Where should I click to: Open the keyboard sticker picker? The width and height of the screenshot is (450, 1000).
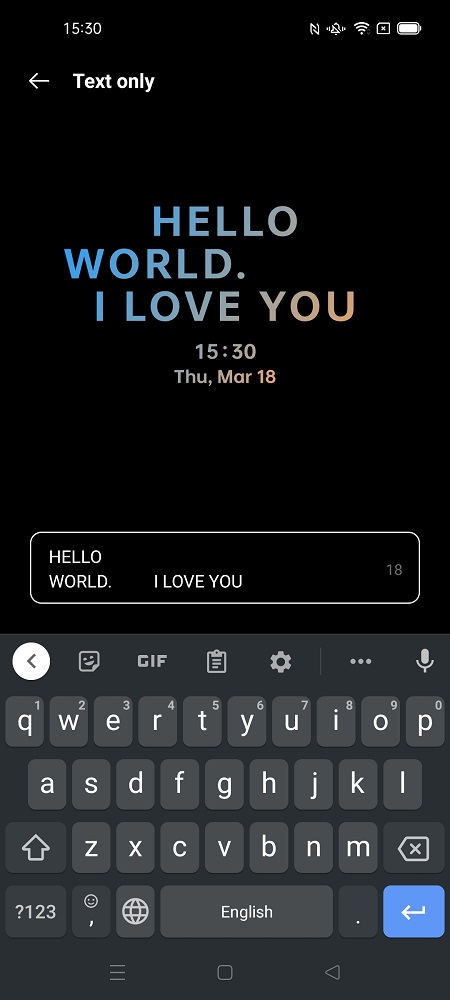coord(89,661)
